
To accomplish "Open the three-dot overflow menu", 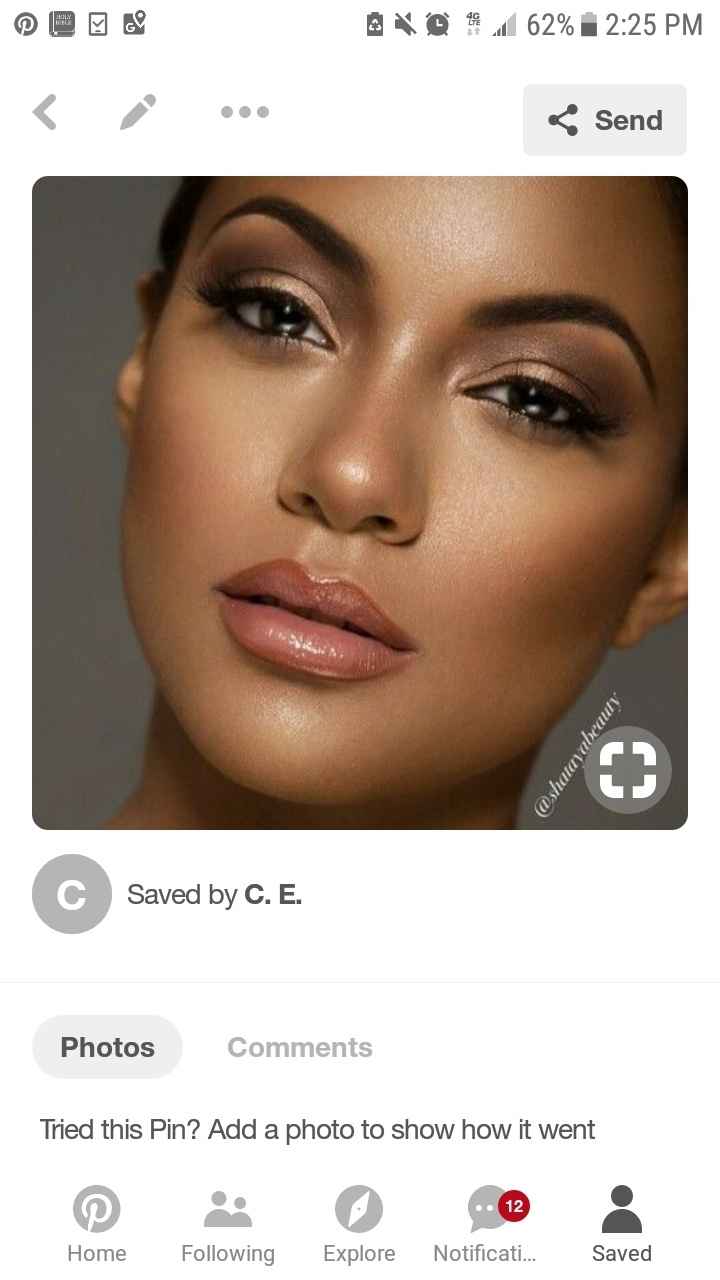I will [245, 112].
